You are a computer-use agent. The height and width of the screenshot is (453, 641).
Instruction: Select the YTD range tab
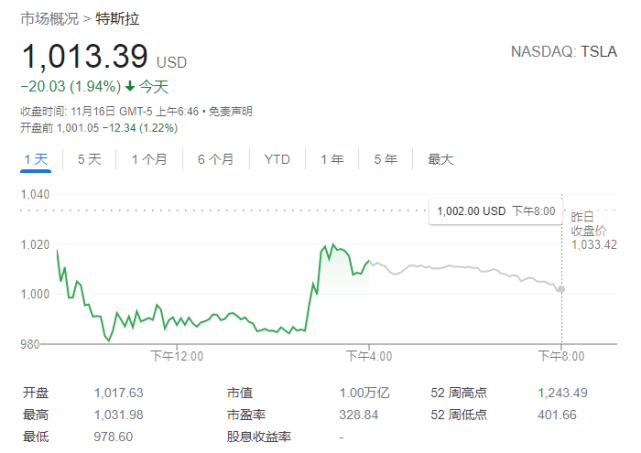point(277,159)
